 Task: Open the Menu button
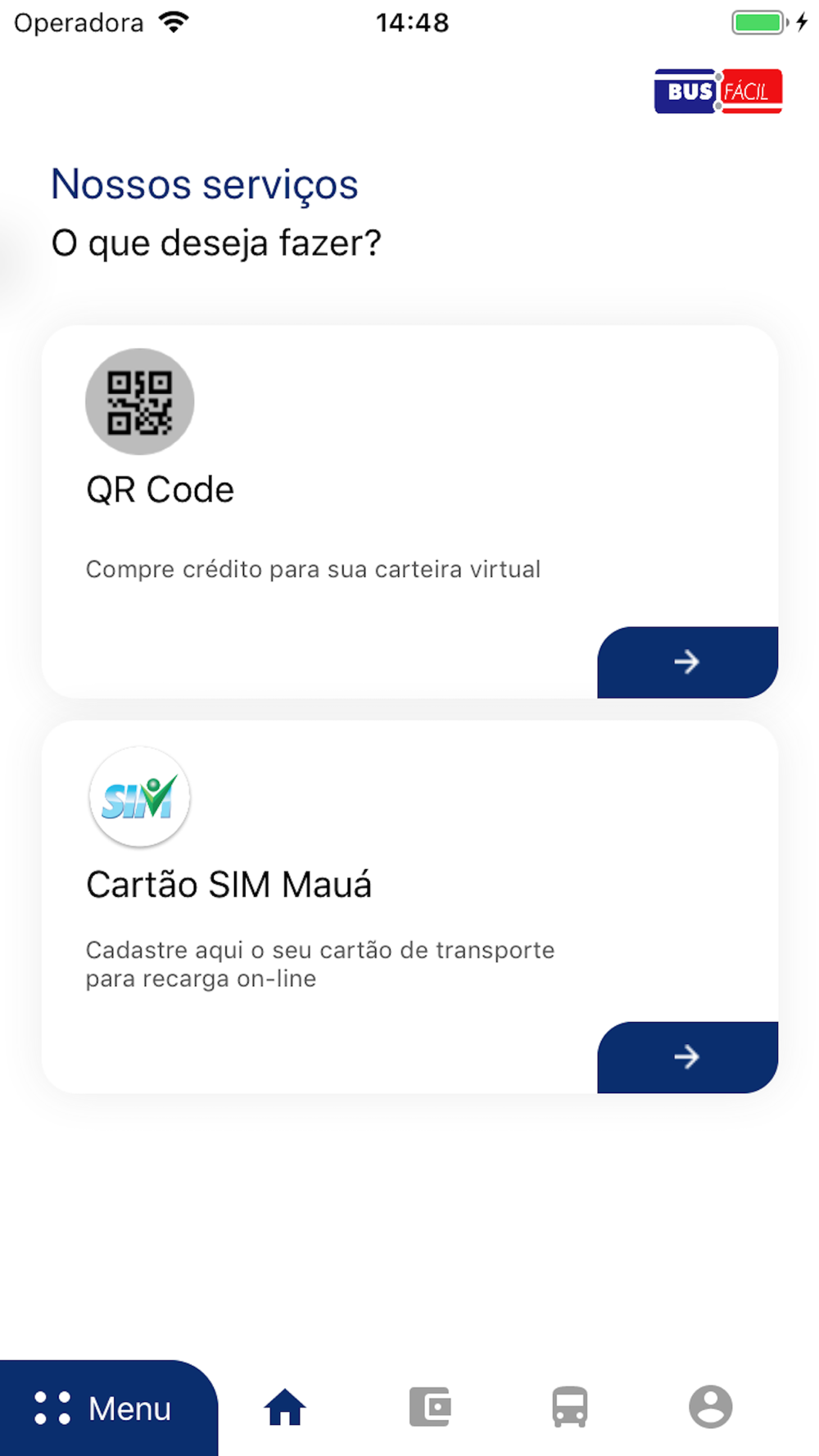(x=109, y=1408)
